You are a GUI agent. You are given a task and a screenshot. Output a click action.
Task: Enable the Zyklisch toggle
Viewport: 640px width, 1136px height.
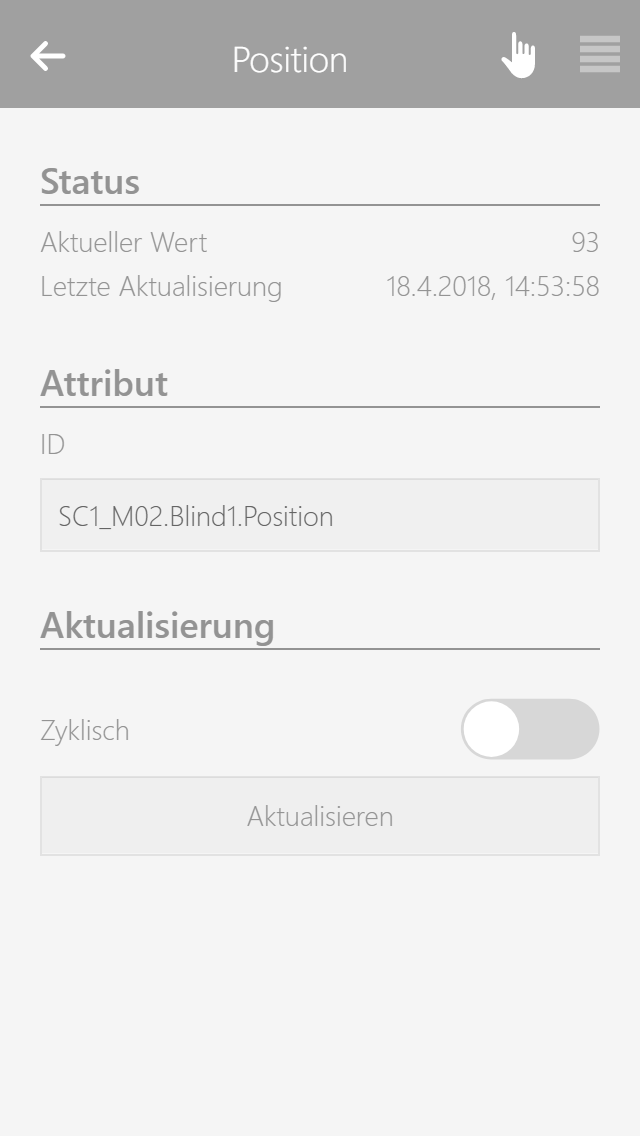529,729
